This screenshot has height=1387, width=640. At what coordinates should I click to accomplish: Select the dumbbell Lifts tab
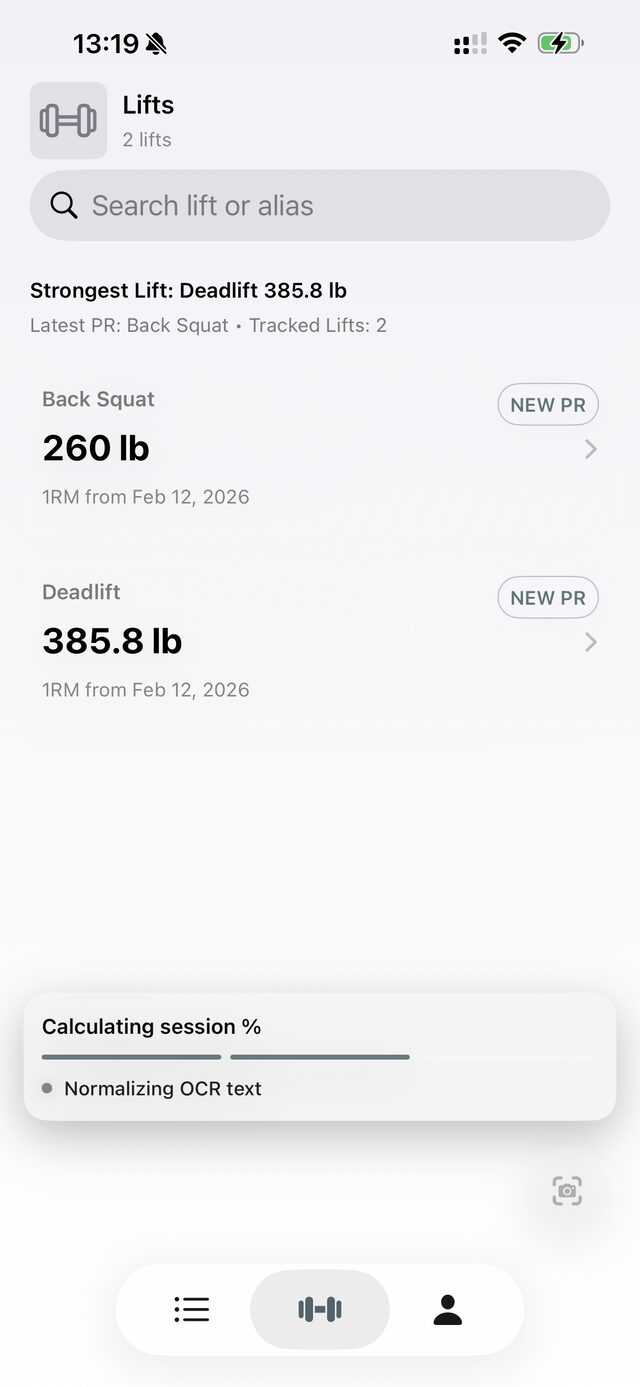pos(320,1309)
